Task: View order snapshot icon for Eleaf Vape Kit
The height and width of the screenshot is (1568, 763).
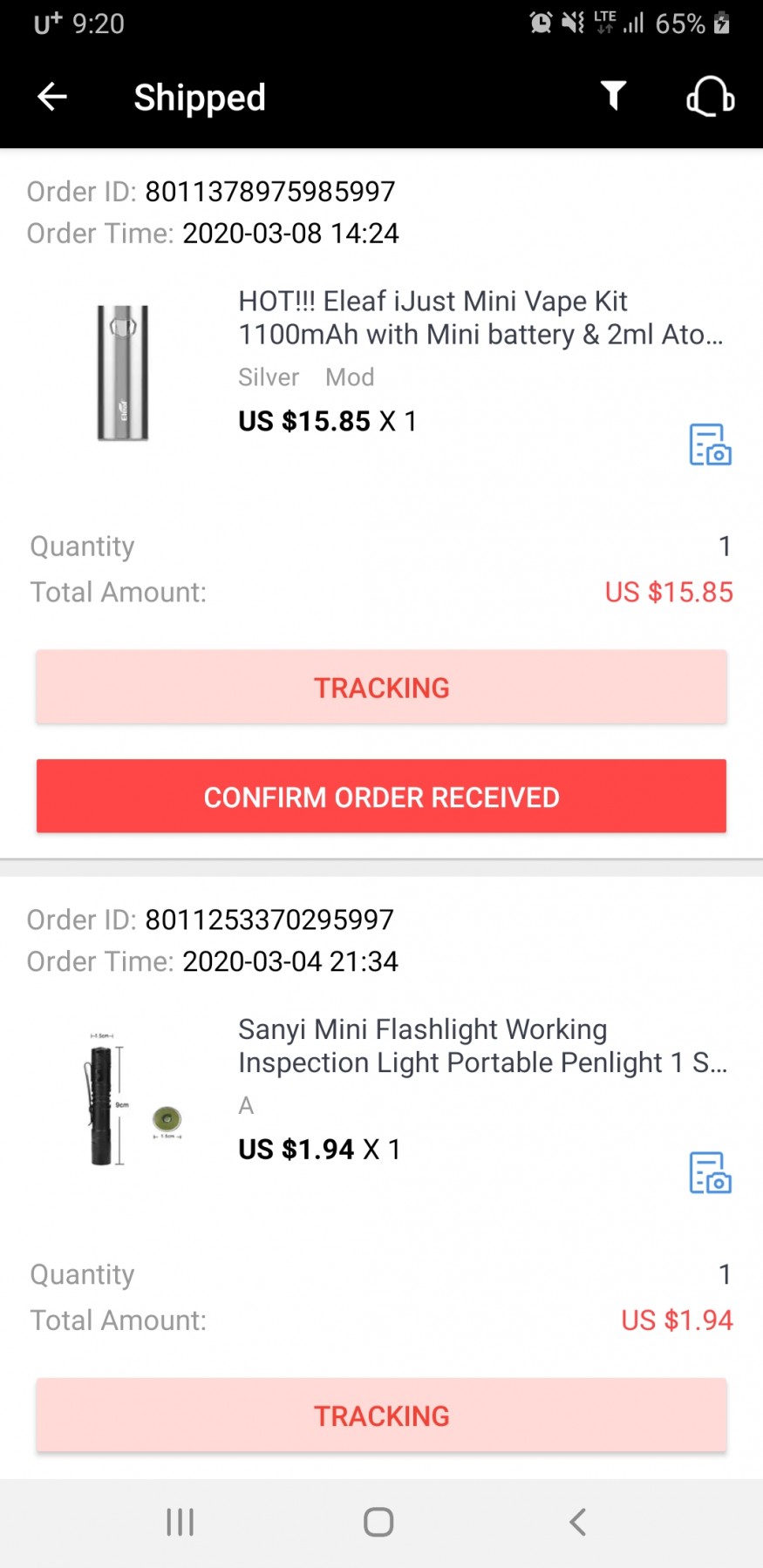Action: (x=710, y=445)
